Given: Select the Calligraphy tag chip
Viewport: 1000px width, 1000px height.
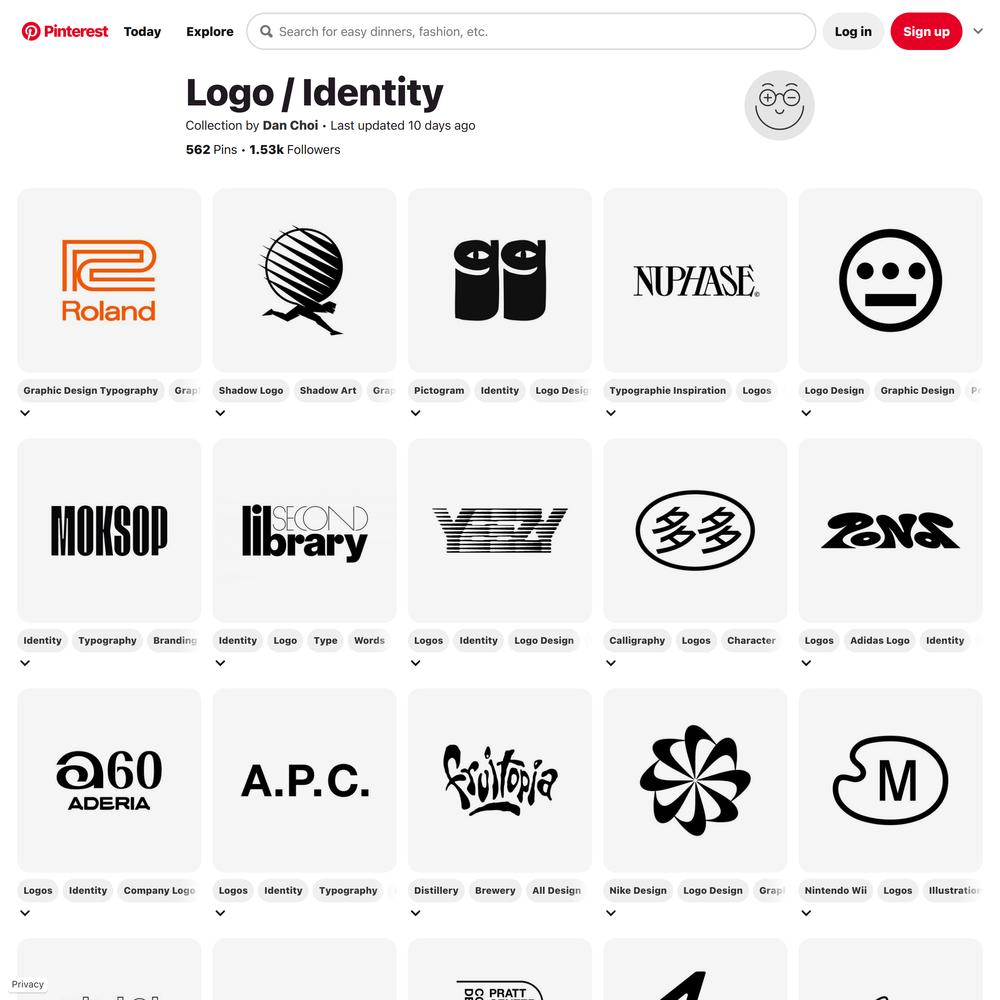Looking at the screenshot, I should point(637,640).
